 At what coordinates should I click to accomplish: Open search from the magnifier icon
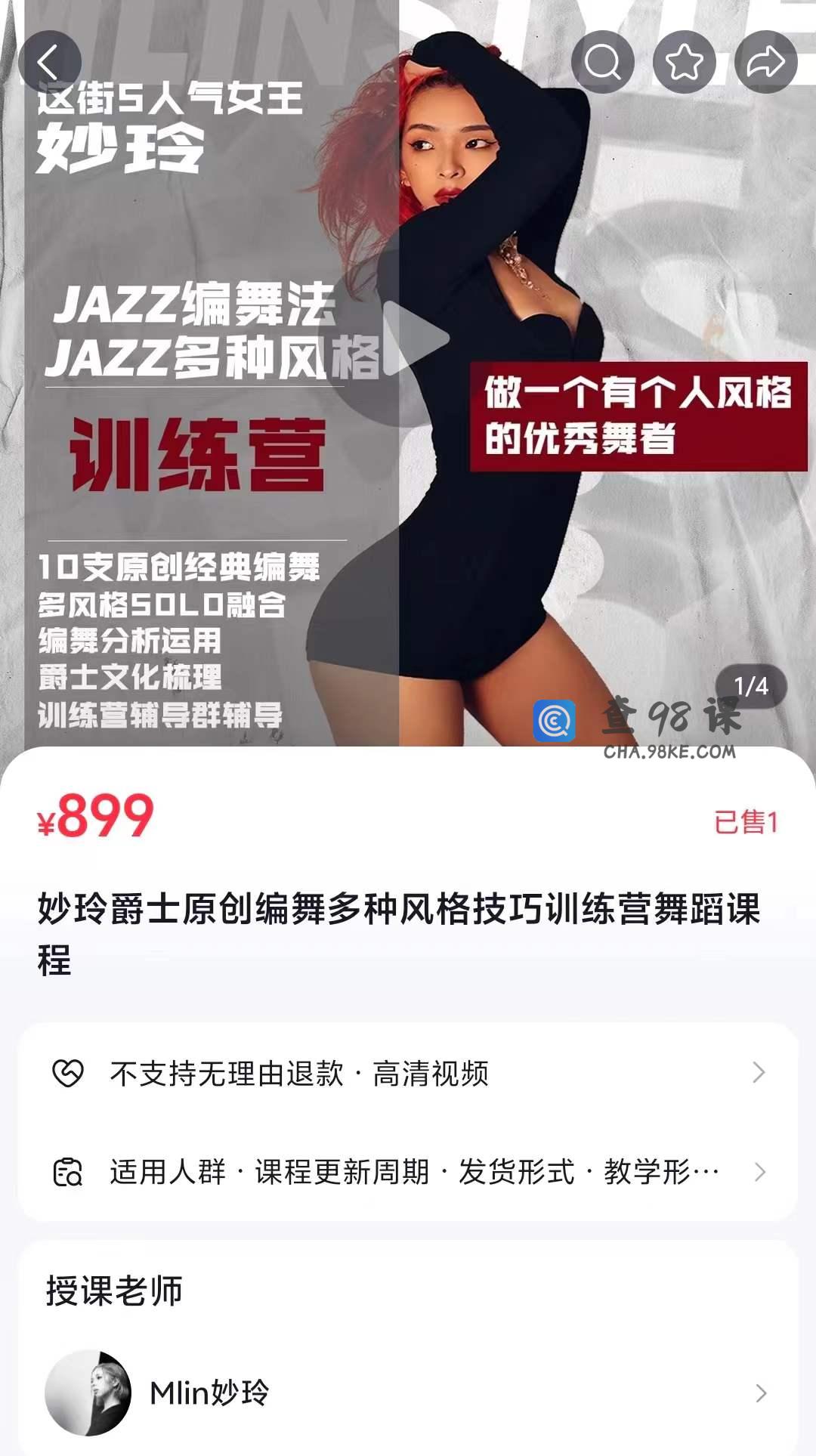602,62
